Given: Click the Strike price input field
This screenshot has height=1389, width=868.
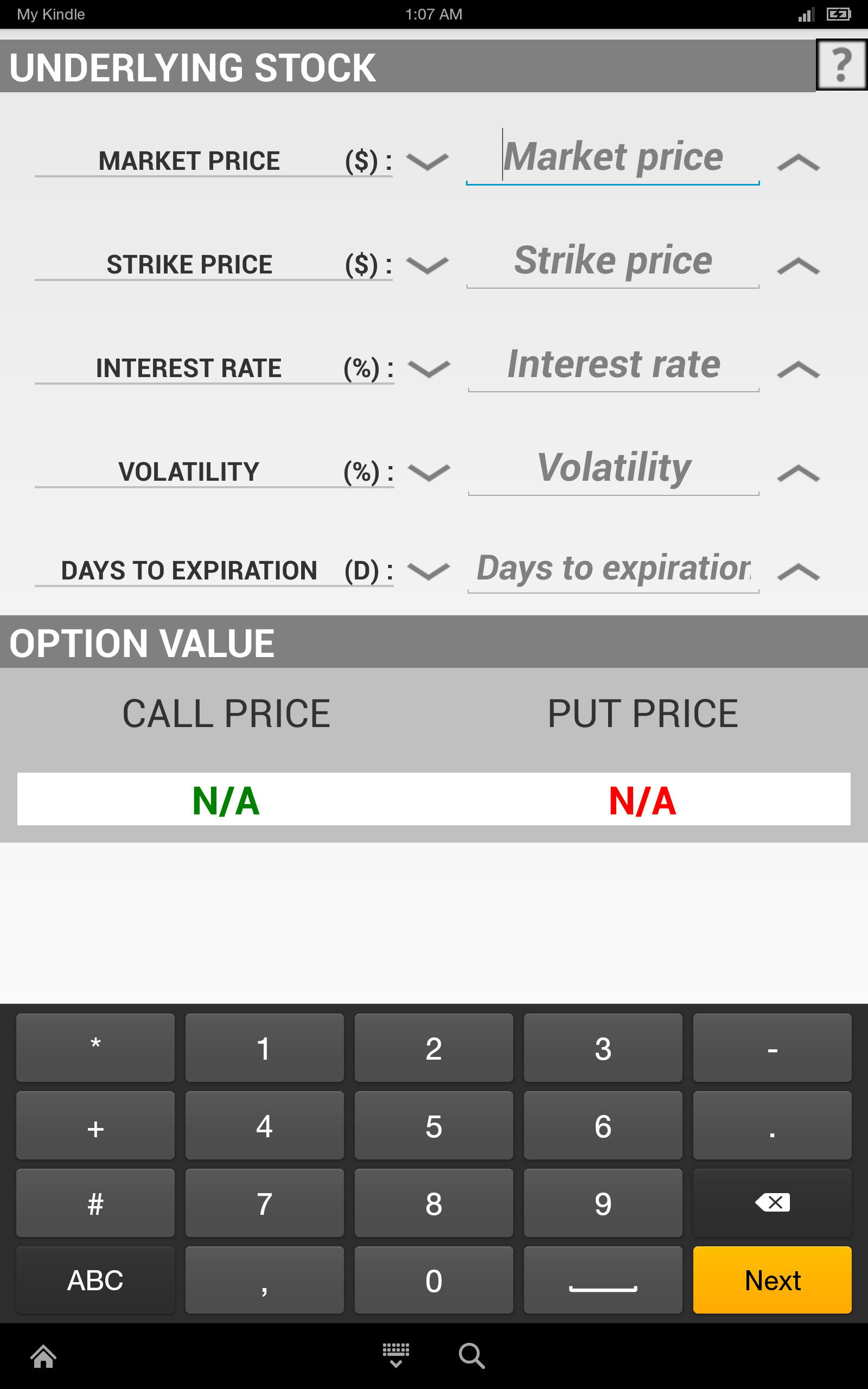Looking at the screenshot, I should (x=613, y=261).
